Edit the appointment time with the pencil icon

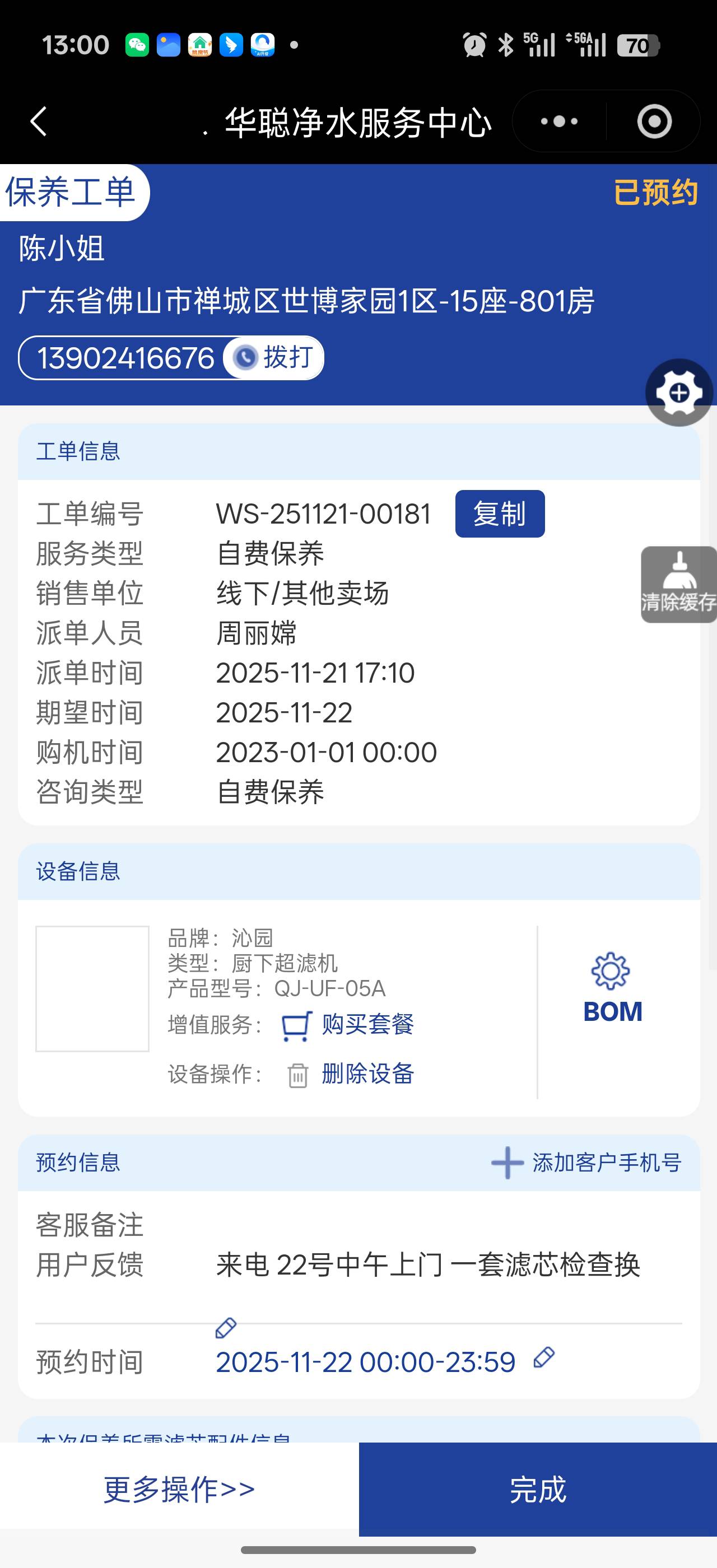click(x=543, y=1357)
